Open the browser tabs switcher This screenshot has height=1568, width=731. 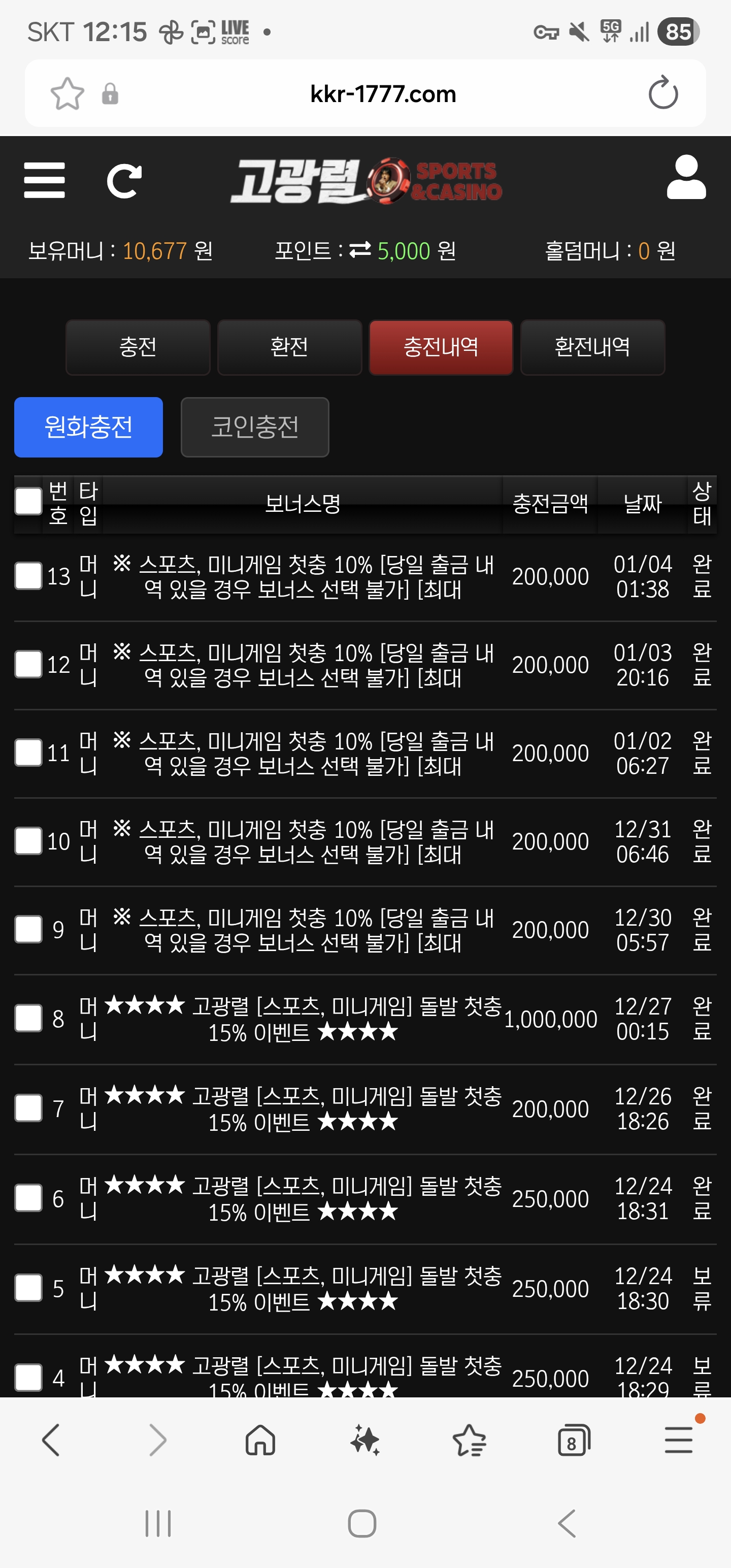(574, 1441)
